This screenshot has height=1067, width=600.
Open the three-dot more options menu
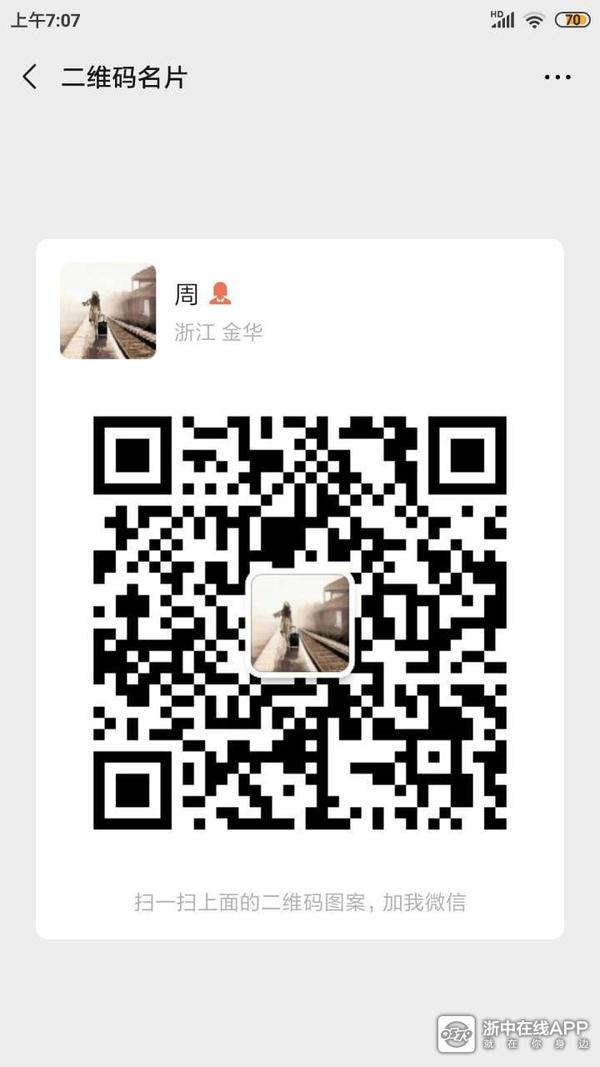tap(557, 77)
